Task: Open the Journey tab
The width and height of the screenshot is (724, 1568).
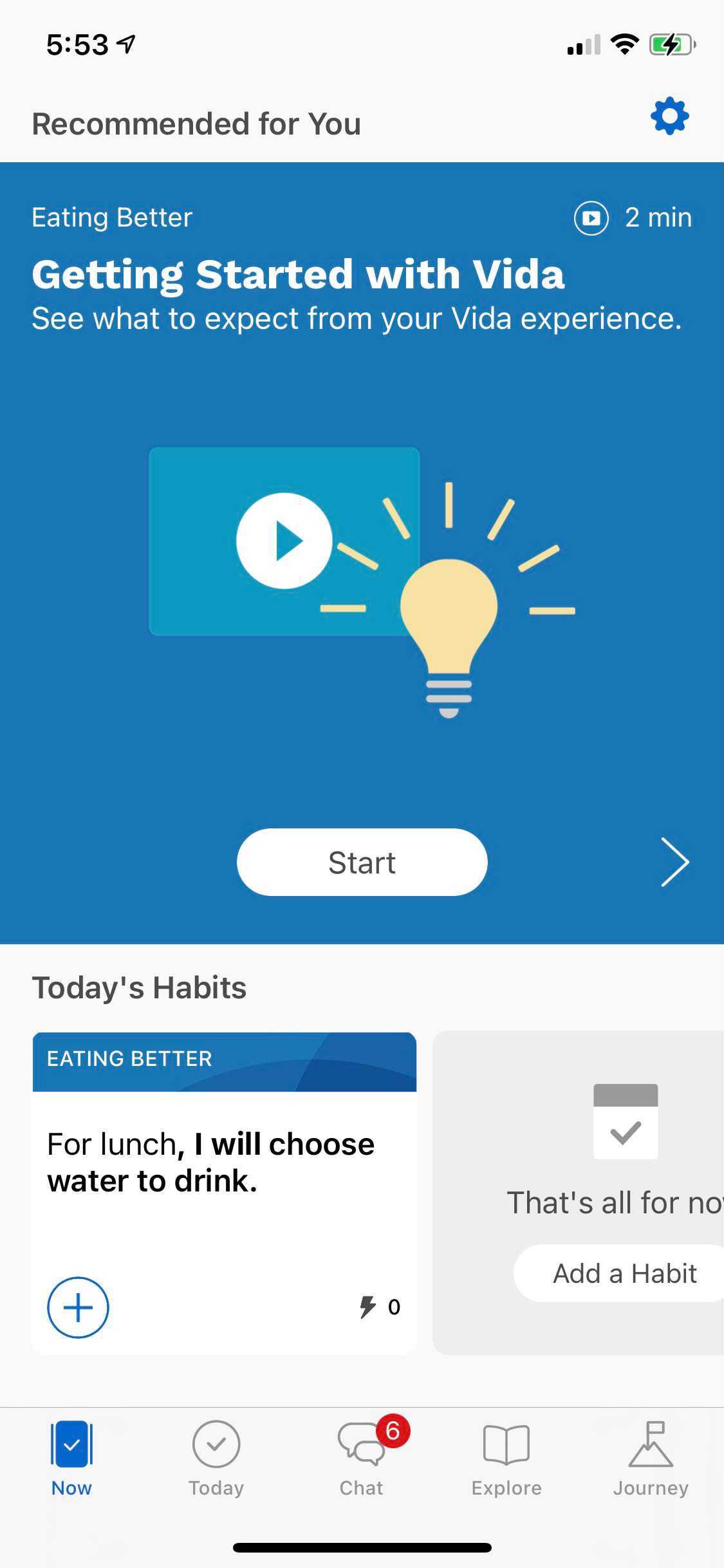Action: pyautogui.click(x=651, y=1459)
